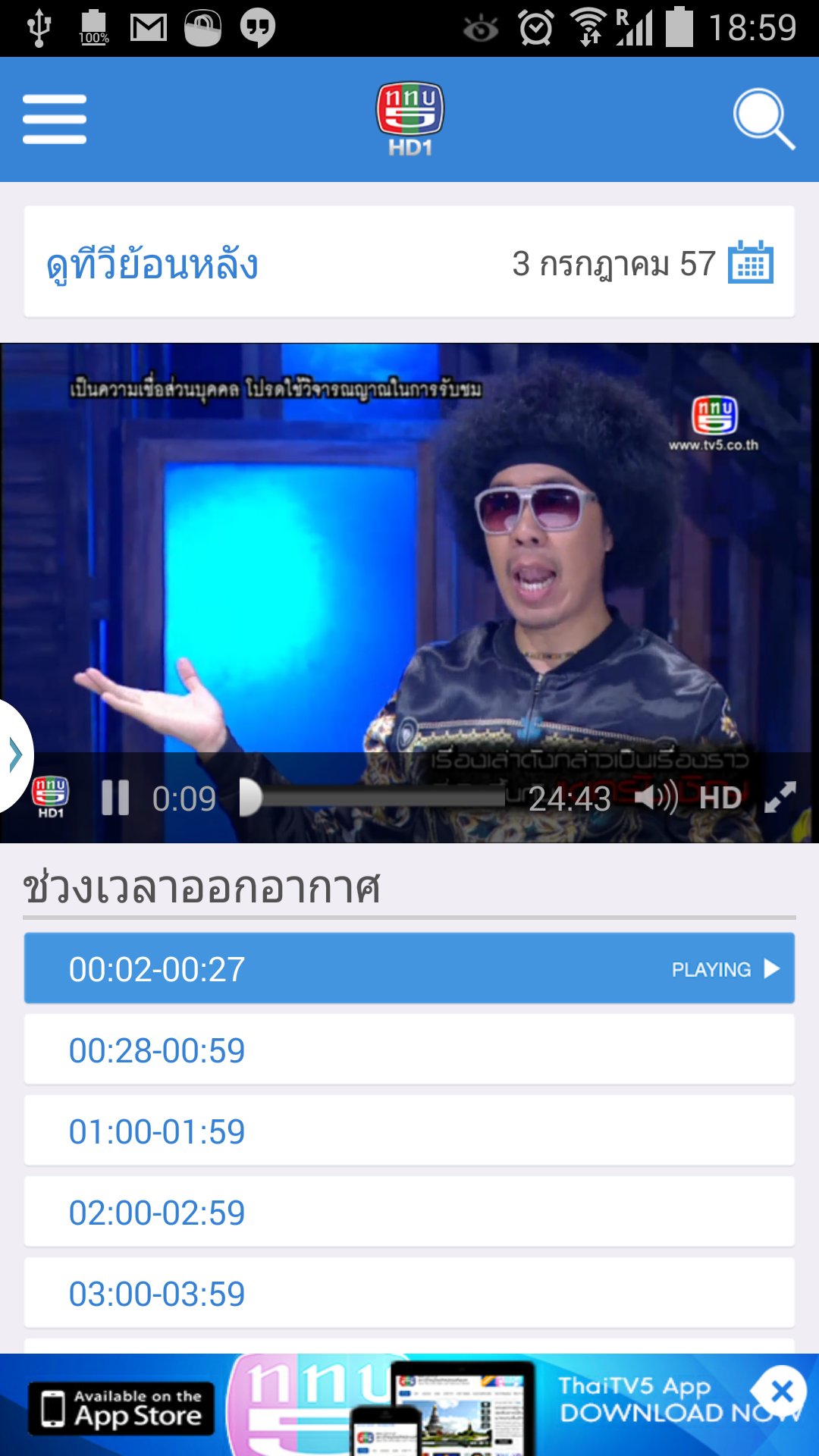Expand the side panel arrow
This screenshot has height=1456, width=819.
[14, 755]
